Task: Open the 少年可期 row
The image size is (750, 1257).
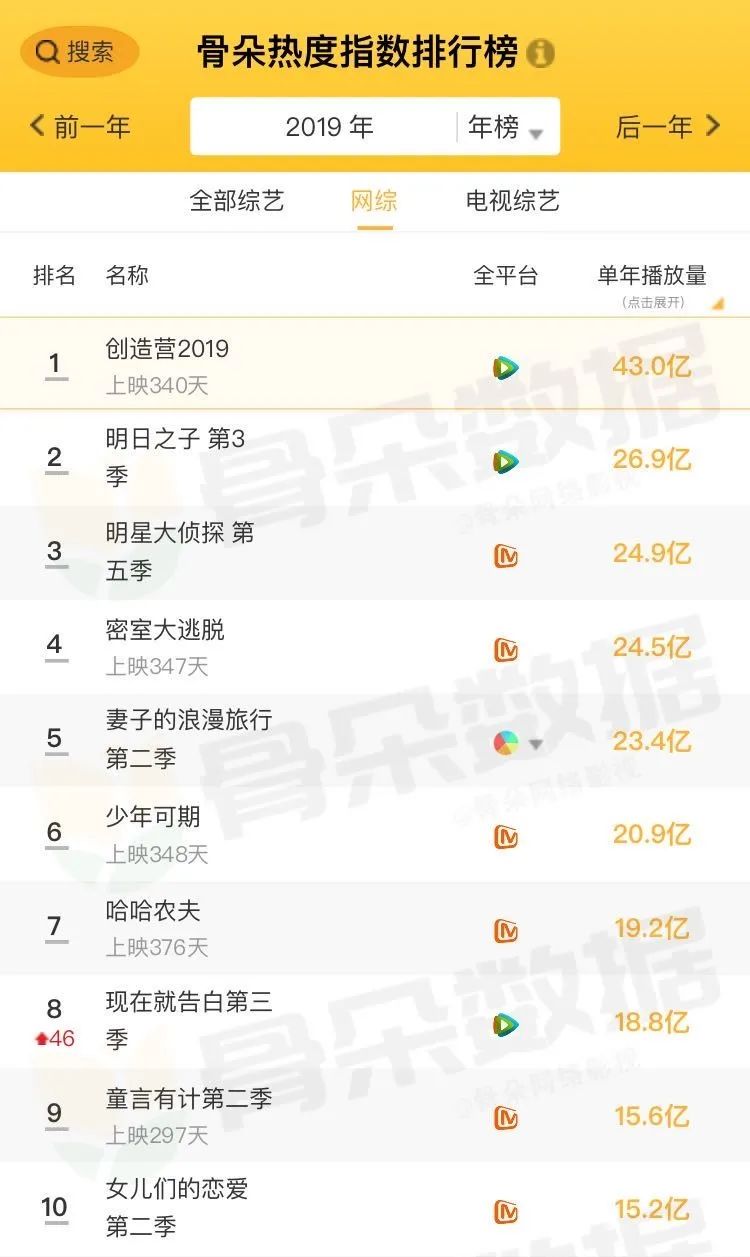Action: click(x=153, y=817)
